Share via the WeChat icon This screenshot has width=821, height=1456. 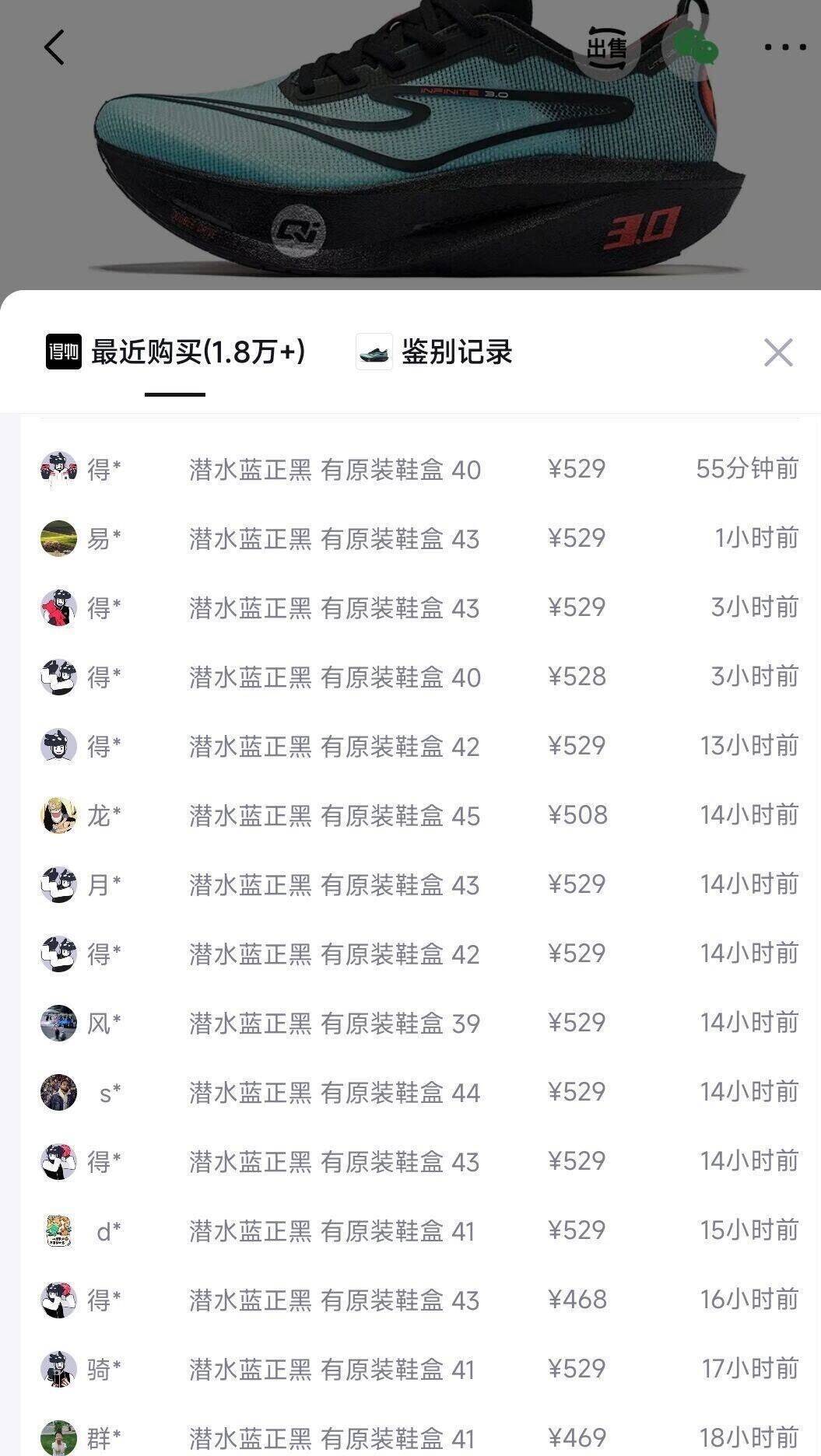click(696, 48)
